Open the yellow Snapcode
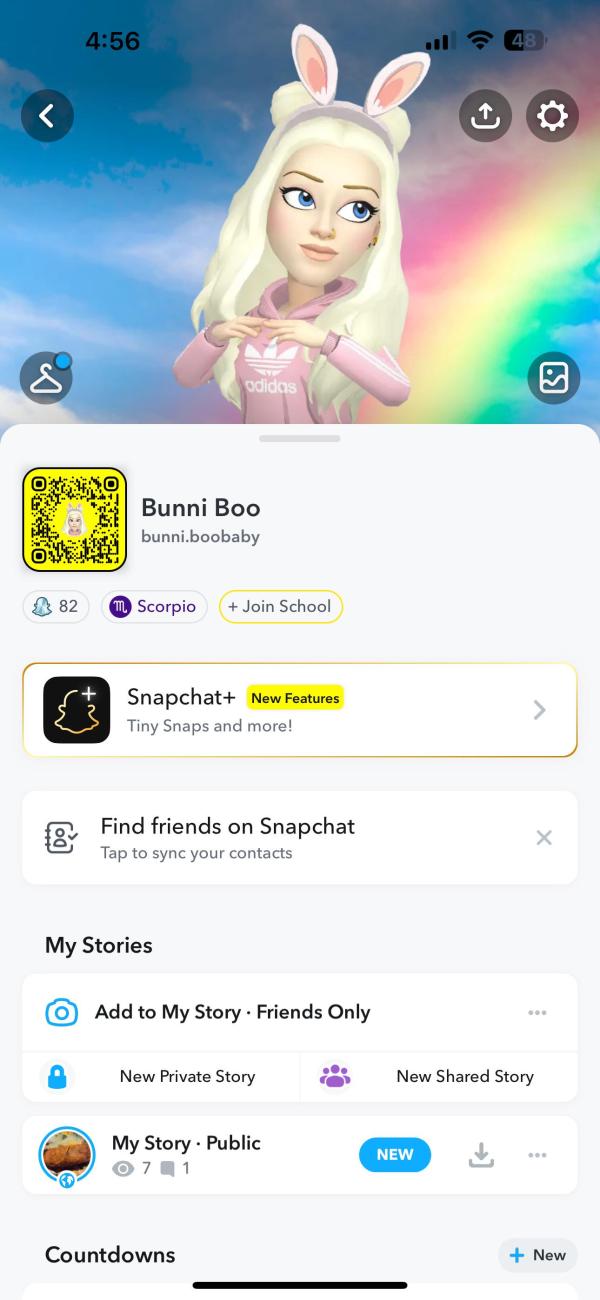The image size is (600, 1300). point(75,520)
